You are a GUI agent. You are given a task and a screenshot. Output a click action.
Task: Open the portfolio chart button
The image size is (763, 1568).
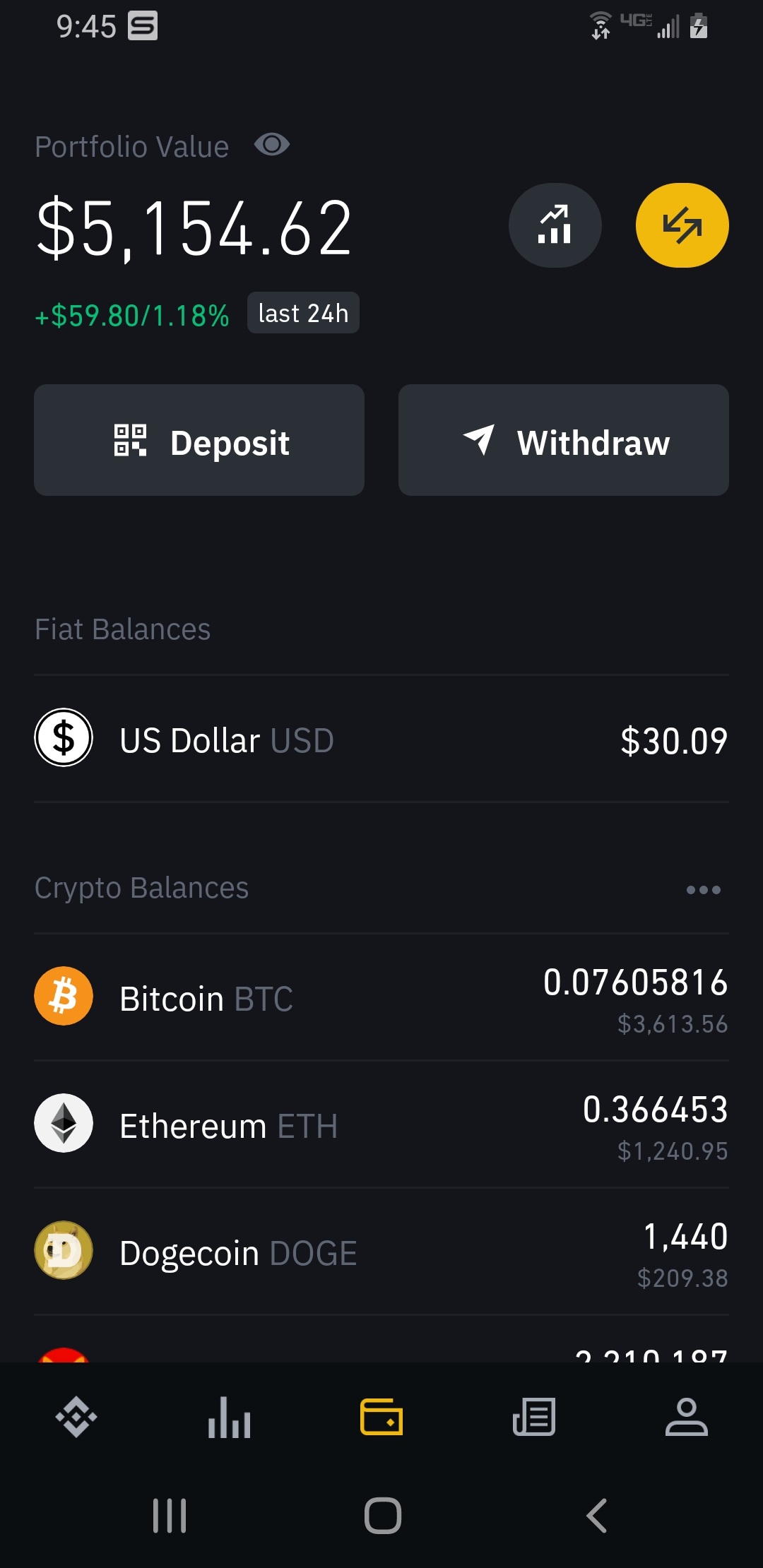click(555, 225)
